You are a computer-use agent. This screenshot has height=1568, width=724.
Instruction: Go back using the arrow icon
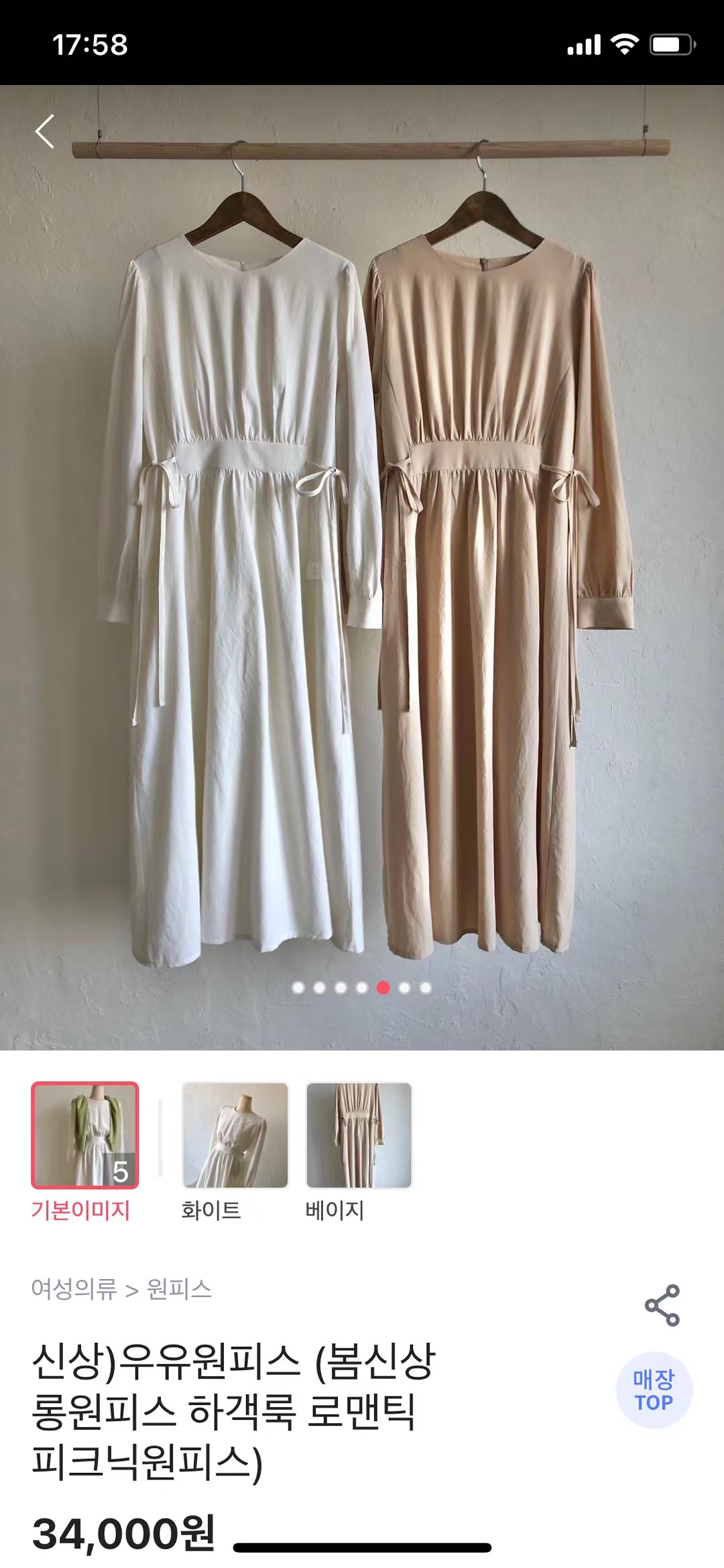point(45,131)
